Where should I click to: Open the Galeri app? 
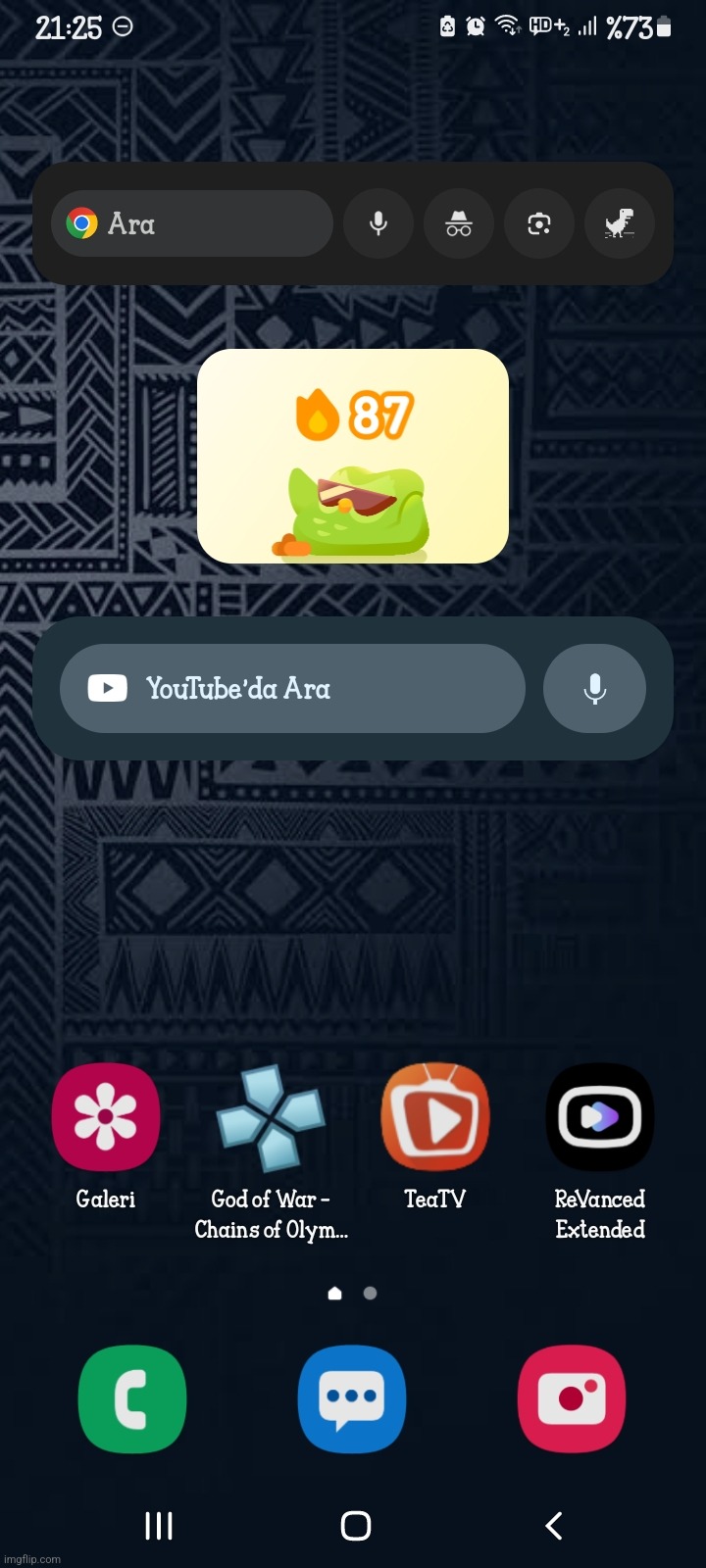[105, 1117]
